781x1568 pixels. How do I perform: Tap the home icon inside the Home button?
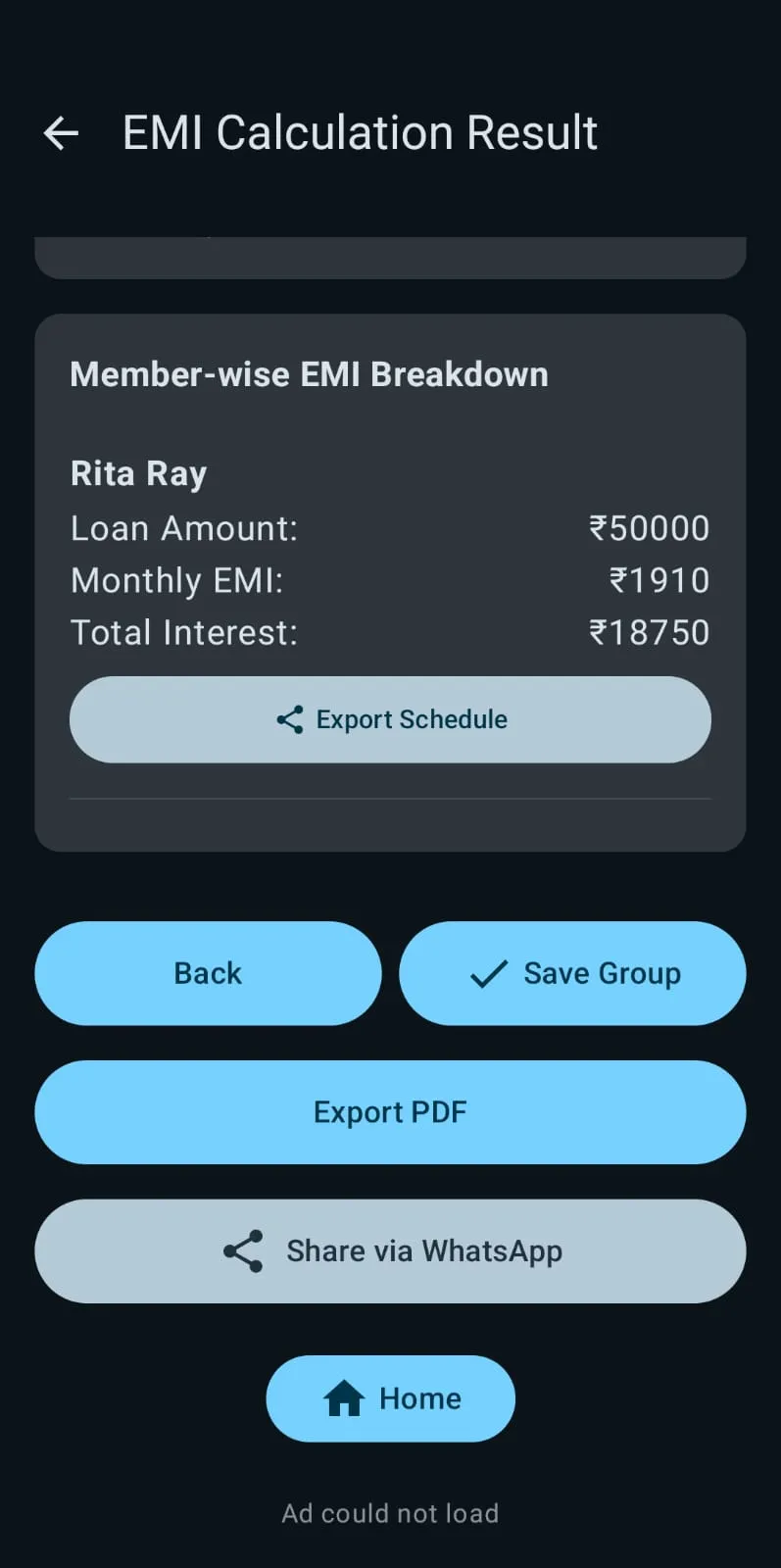tap(343, 1398)
